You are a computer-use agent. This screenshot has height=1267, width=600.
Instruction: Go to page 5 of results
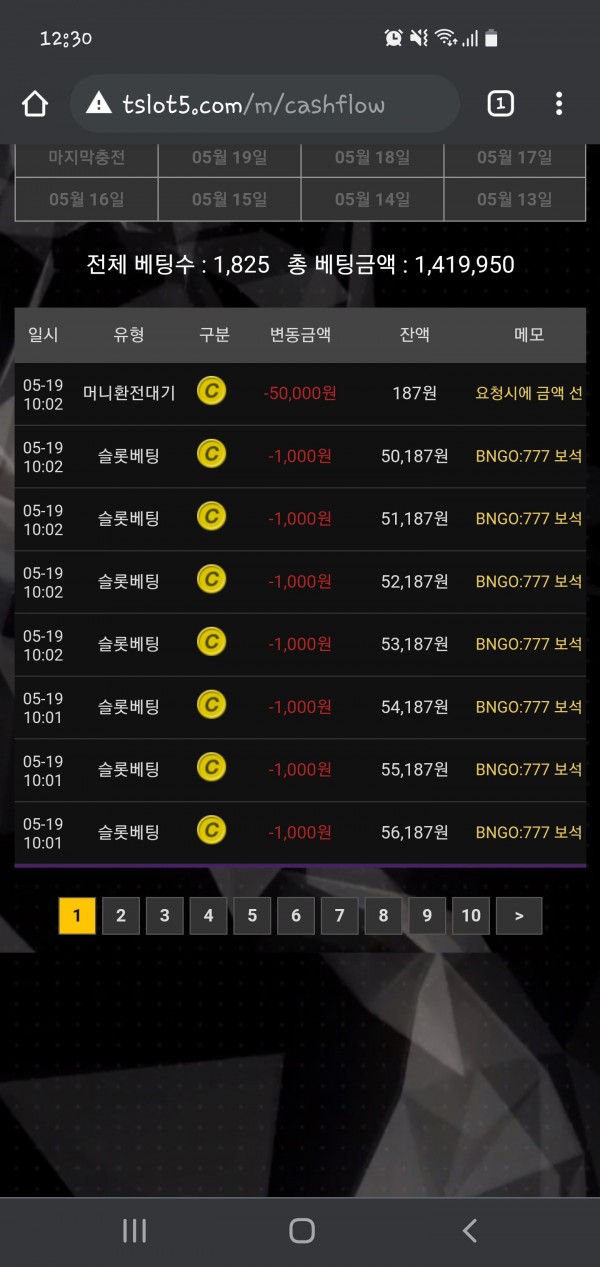(252, 915)
